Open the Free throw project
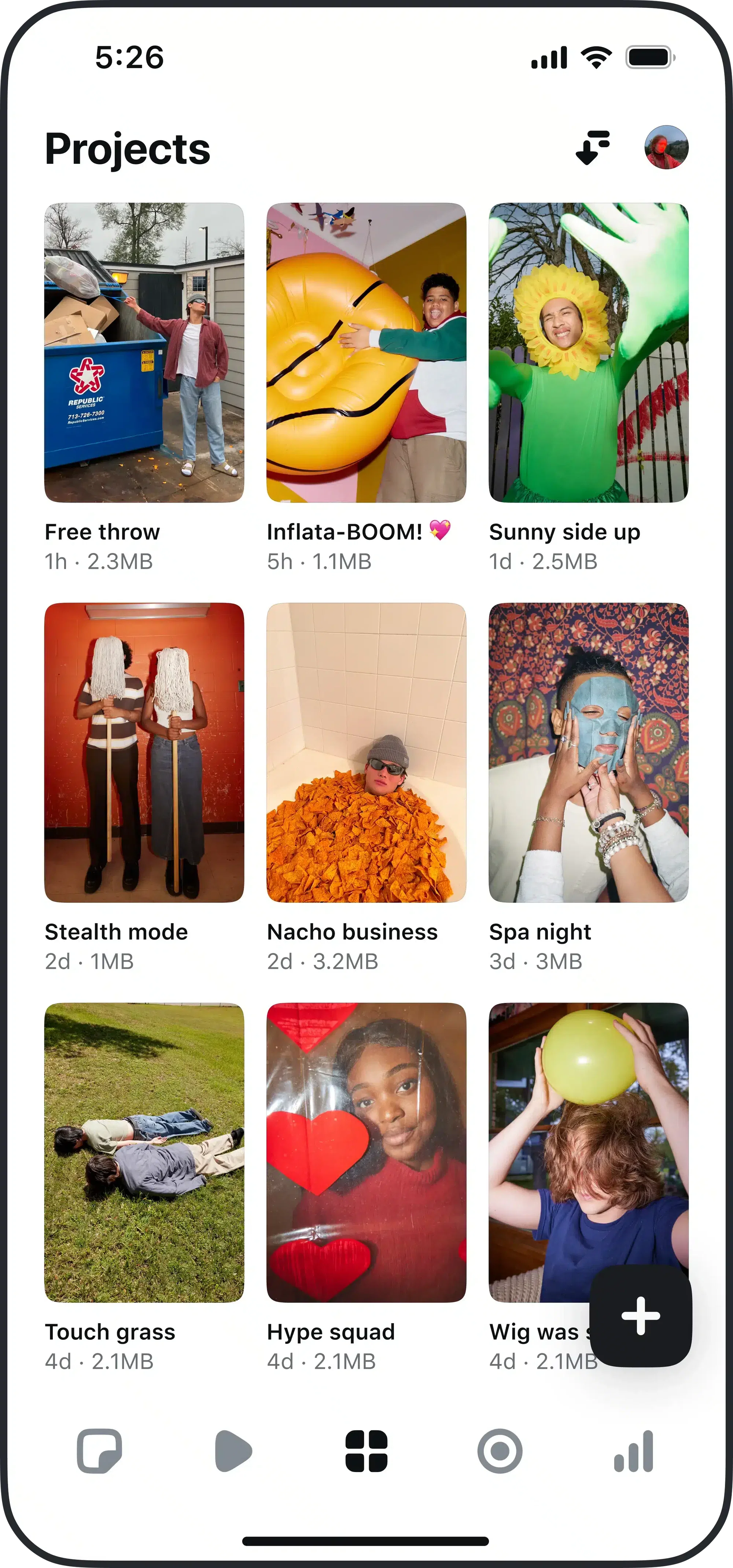 coord(144,352)
